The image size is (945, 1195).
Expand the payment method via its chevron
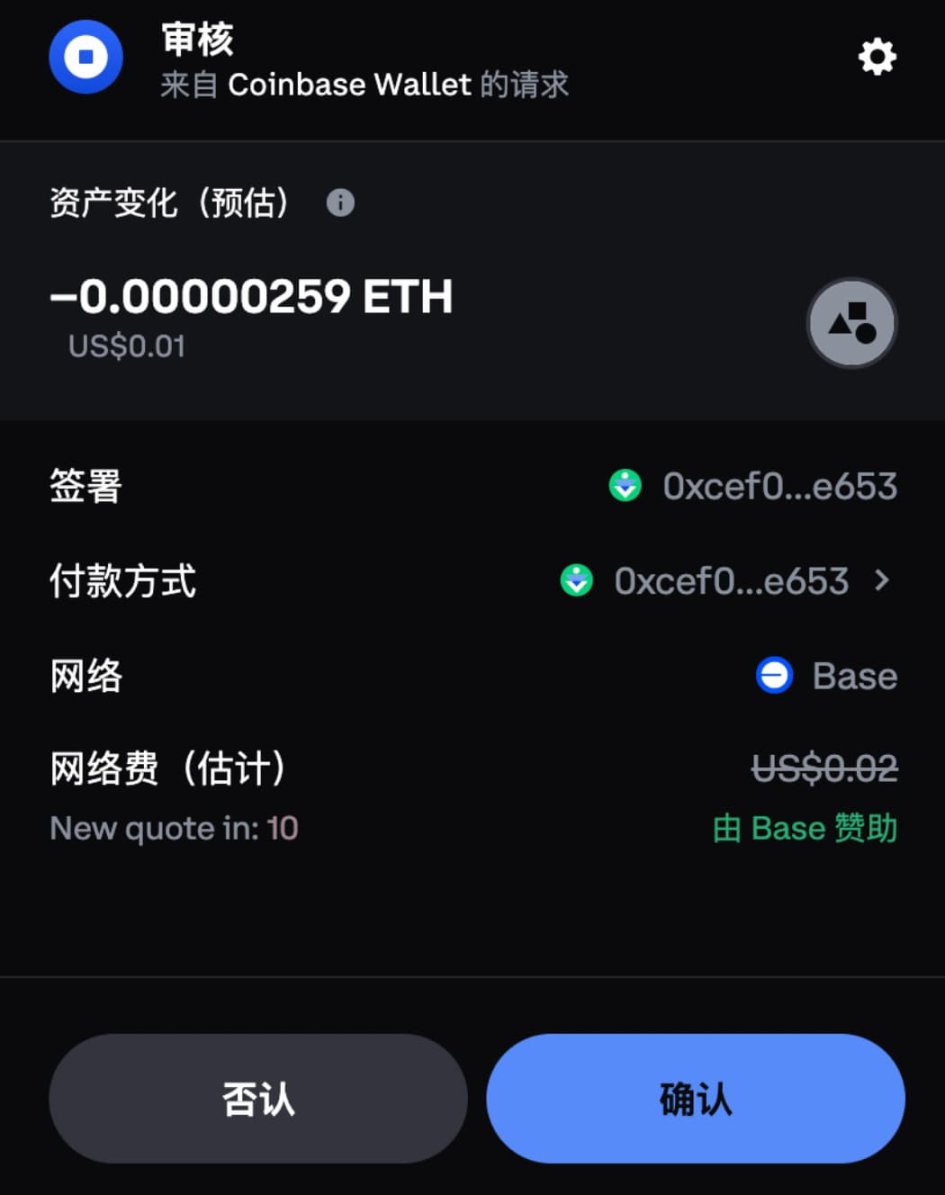(884, 581)
